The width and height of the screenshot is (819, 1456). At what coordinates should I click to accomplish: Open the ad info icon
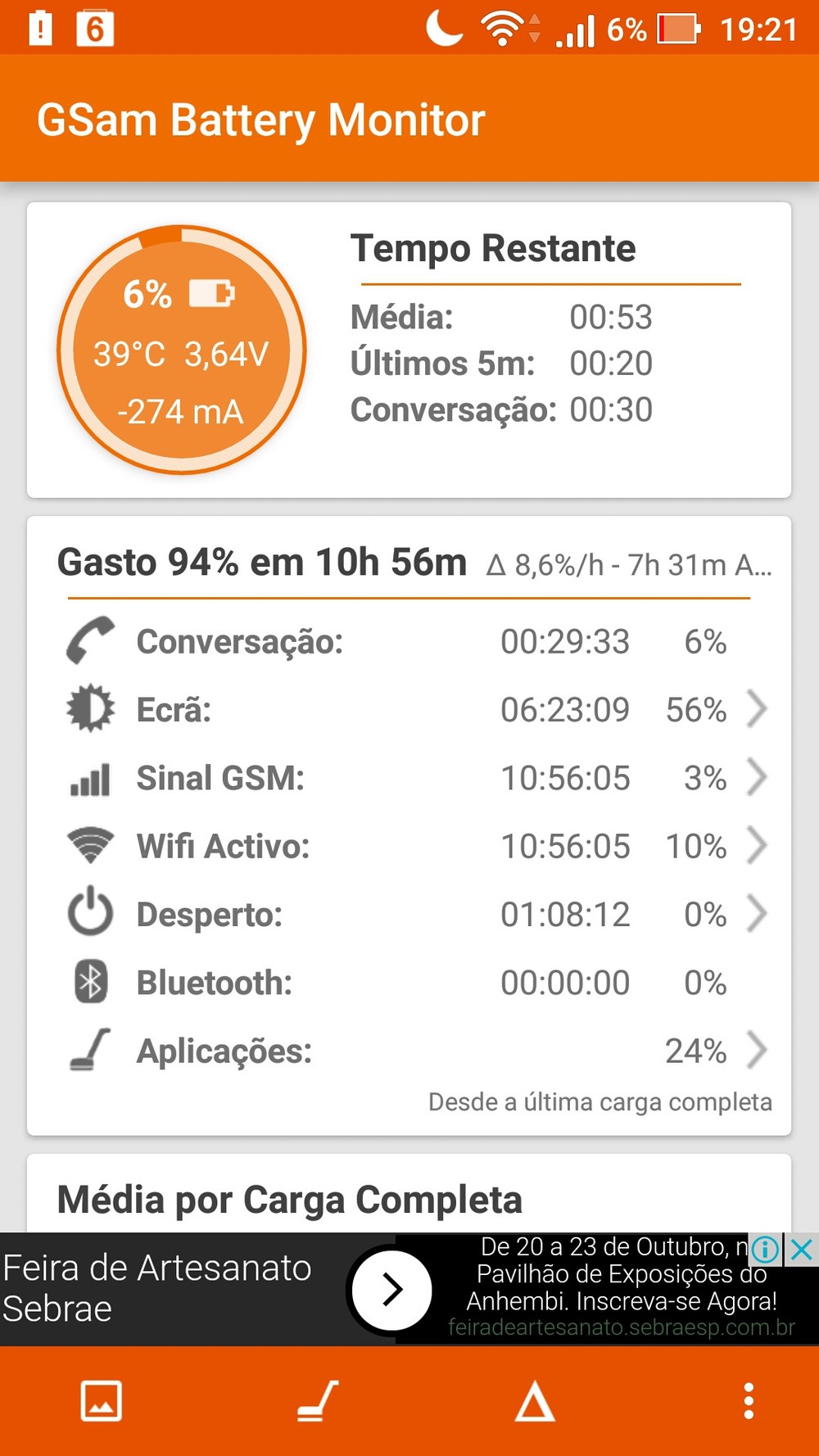(x=766, y=1250)
